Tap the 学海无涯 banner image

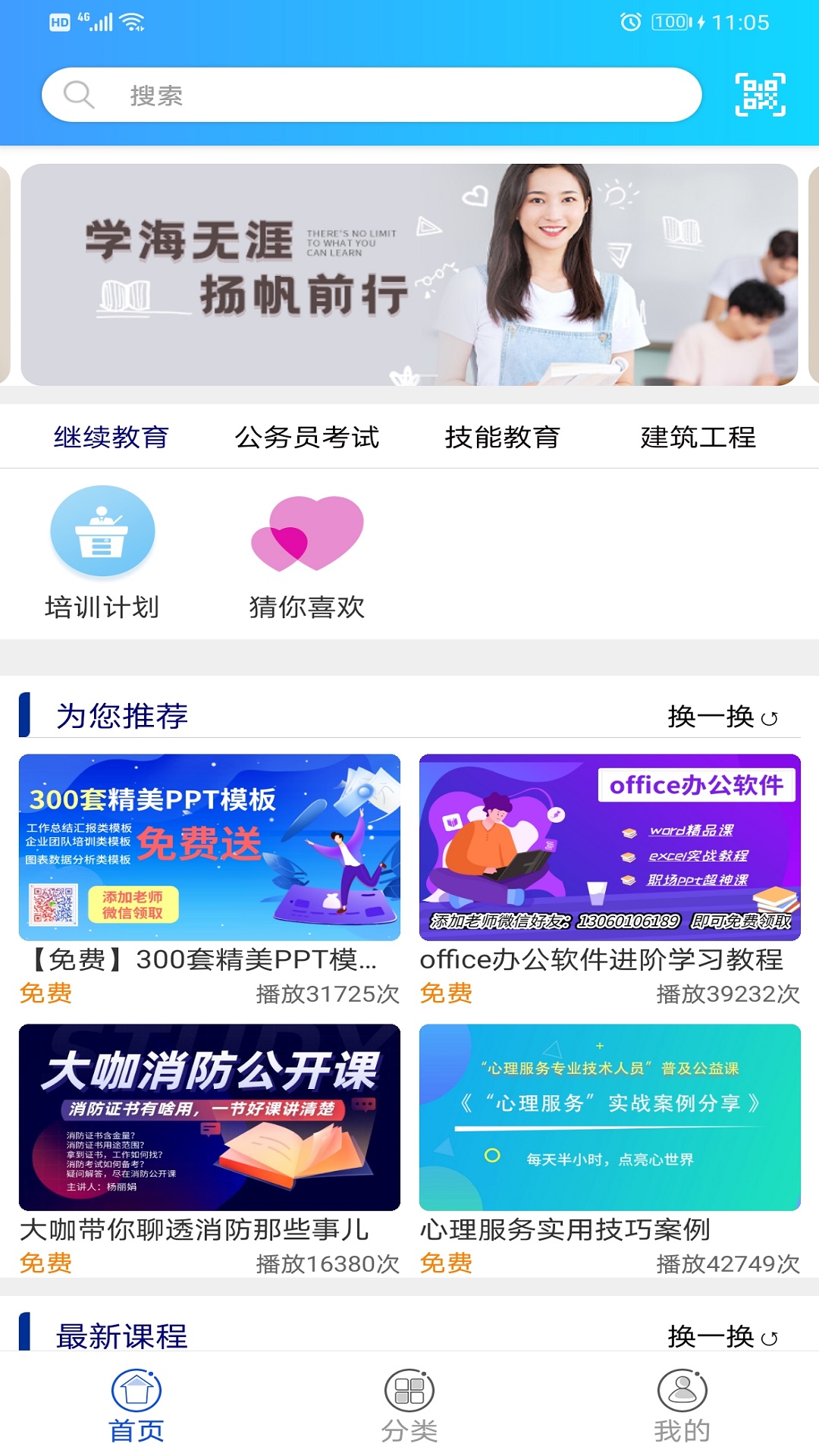[409, 273]
